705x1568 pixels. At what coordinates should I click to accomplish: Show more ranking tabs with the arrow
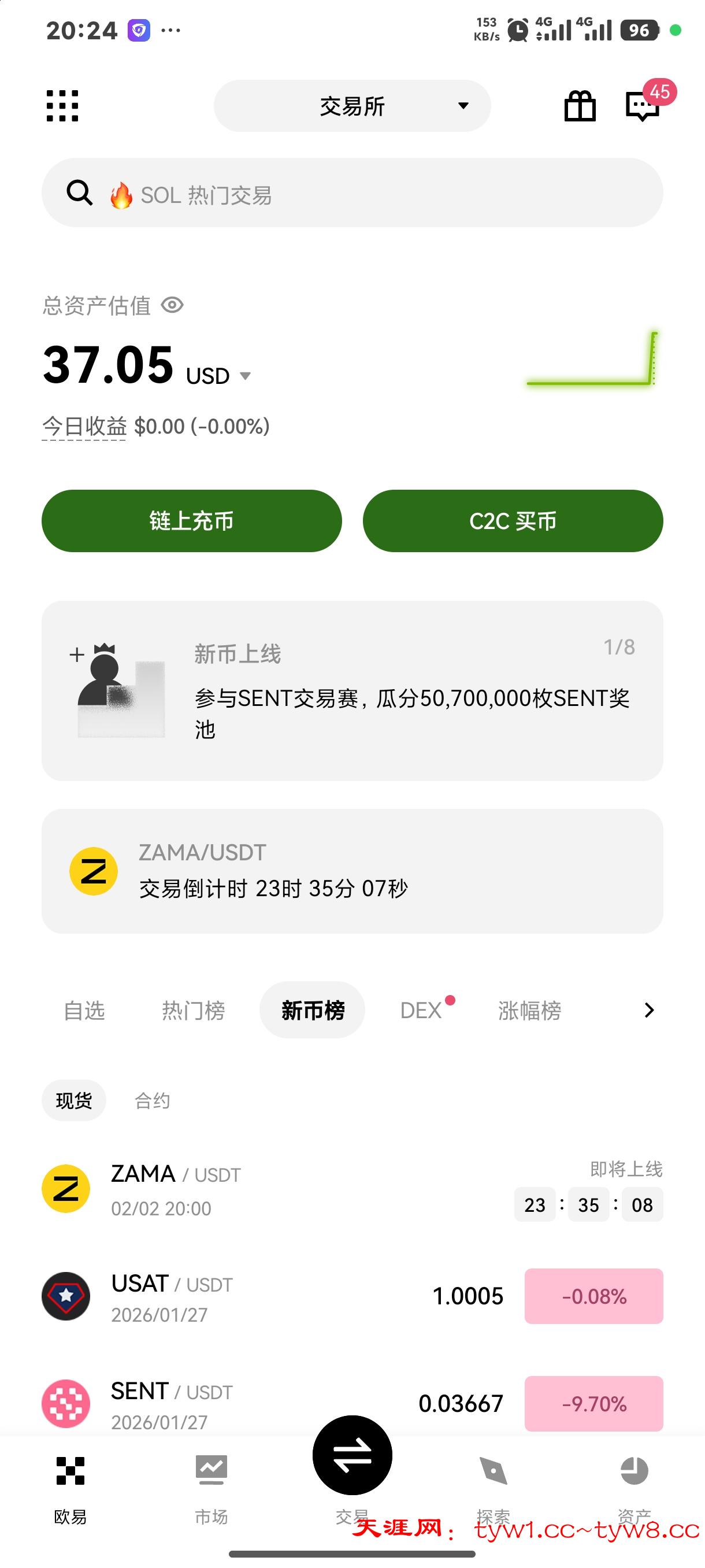coord(649,1011)
